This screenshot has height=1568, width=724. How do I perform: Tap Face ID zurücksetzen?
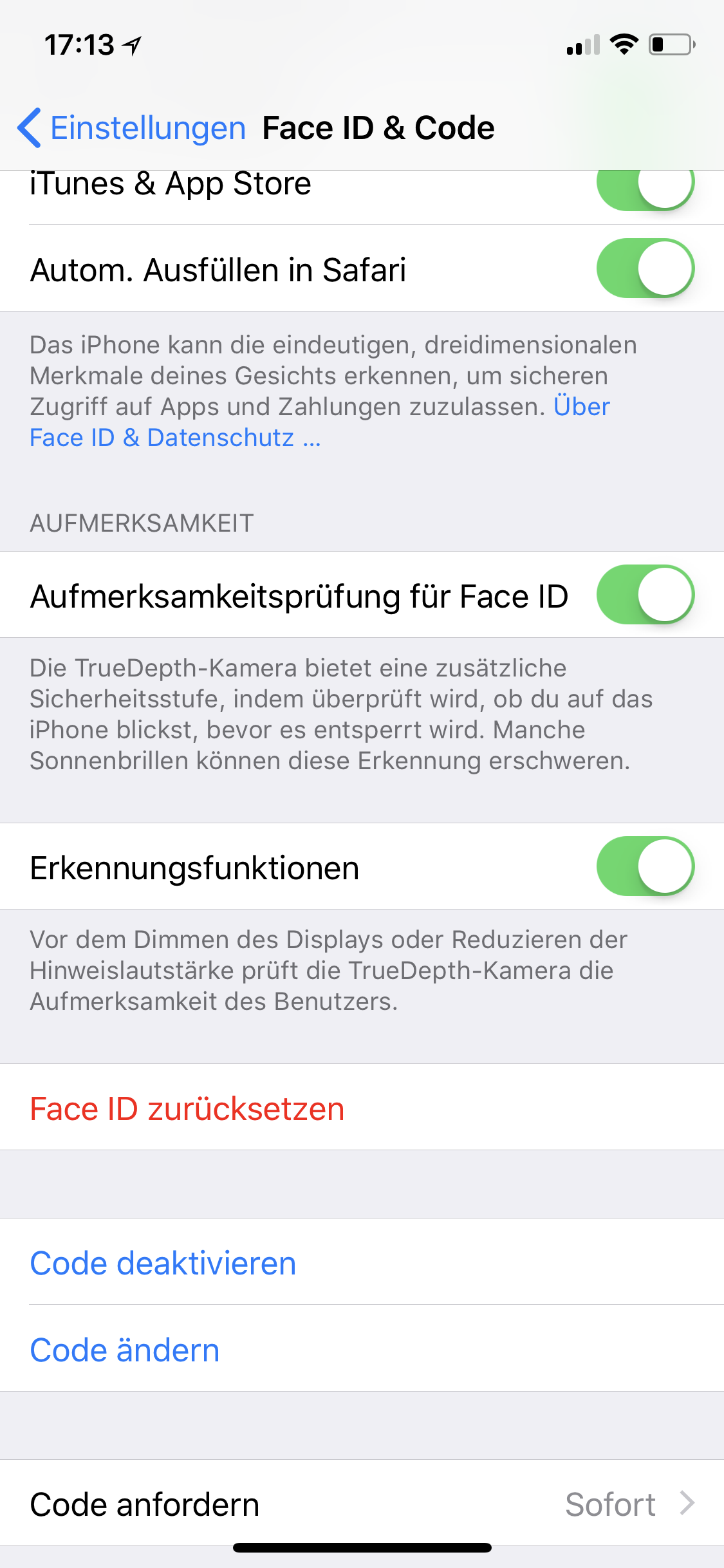click(x=187, y=1109)
